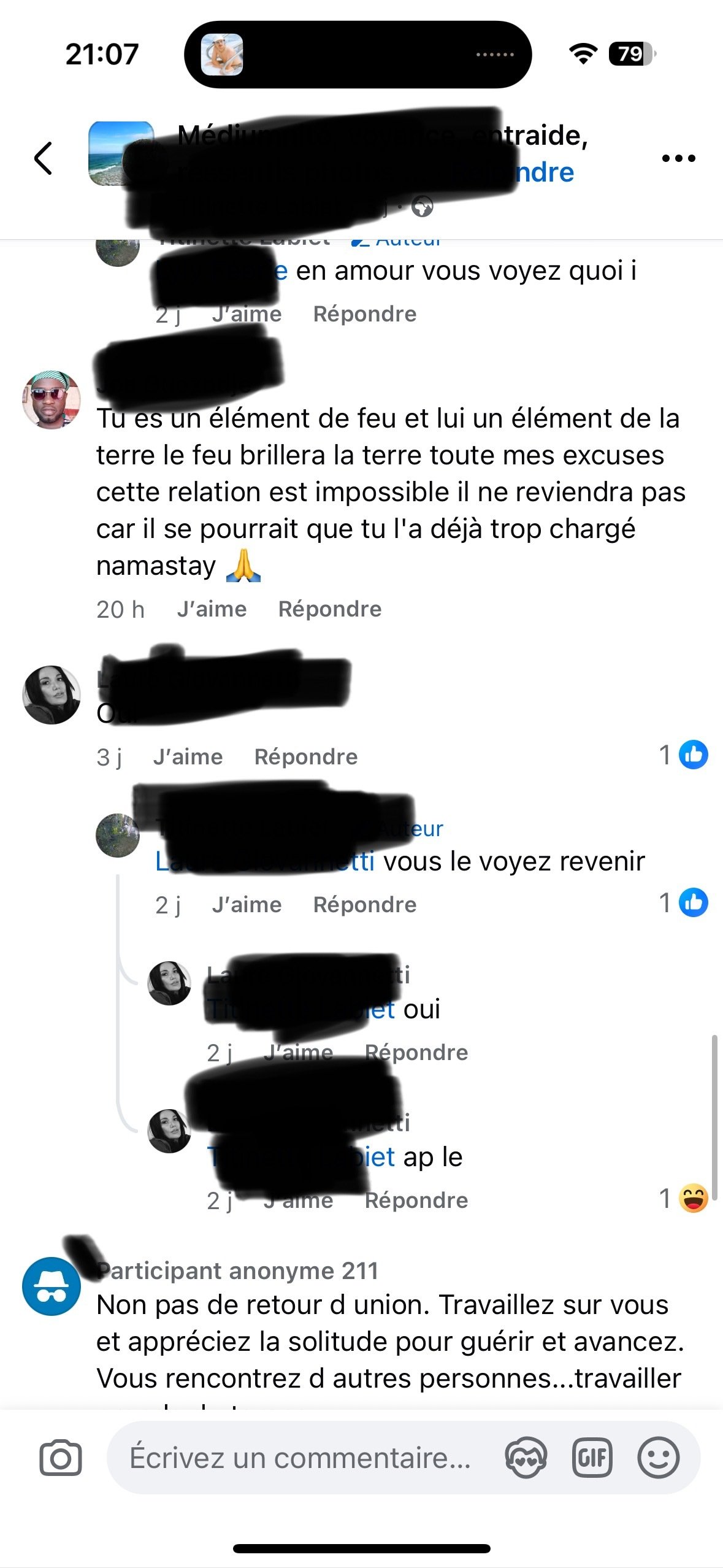Screen dimensions: 723x1568
Task: Reply to the comment posted 3 j ago
Action: click(305, 757)
